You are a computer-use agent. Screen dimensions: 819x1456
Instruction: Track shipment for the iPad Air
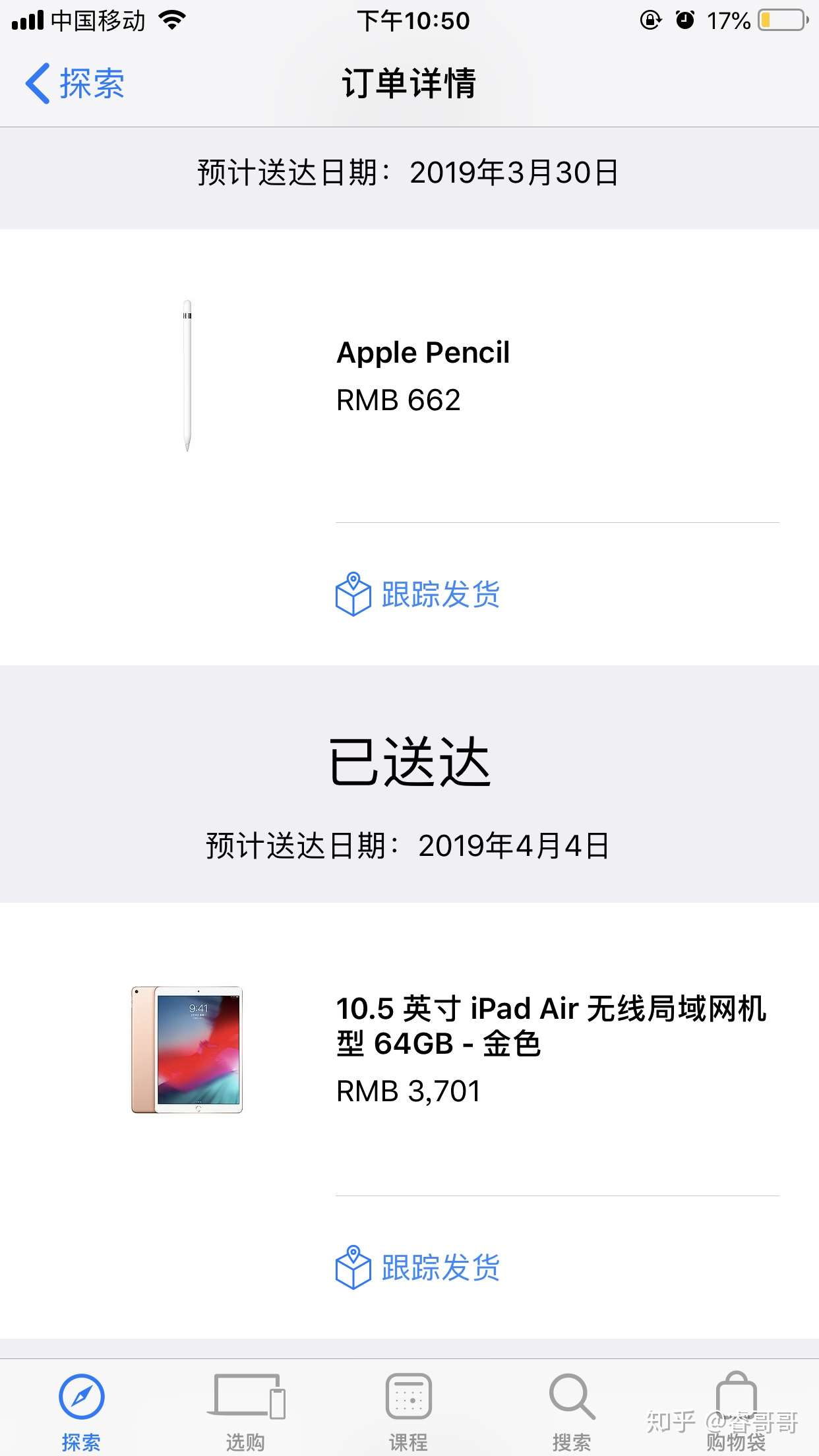point(417,1267)
